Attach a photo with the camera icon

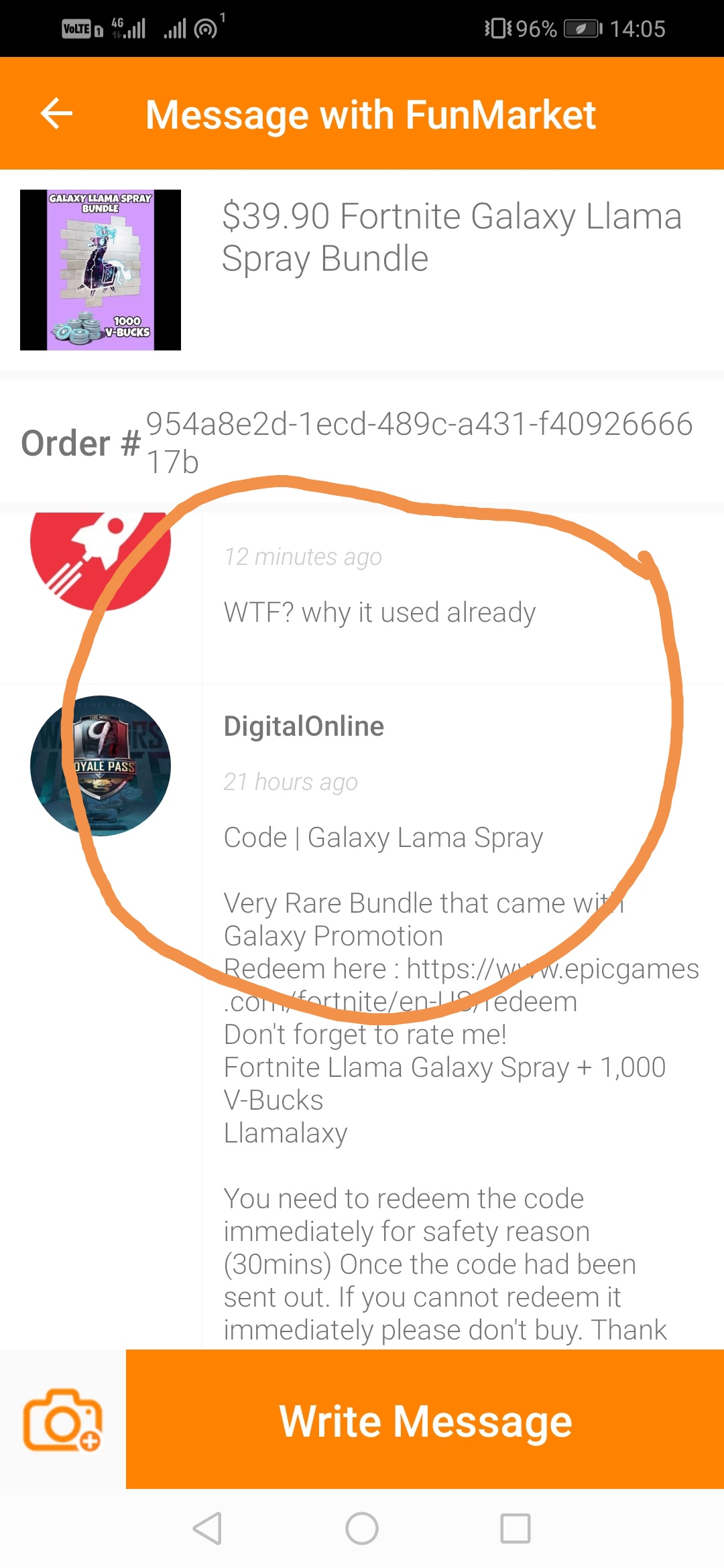point(62,1420)
